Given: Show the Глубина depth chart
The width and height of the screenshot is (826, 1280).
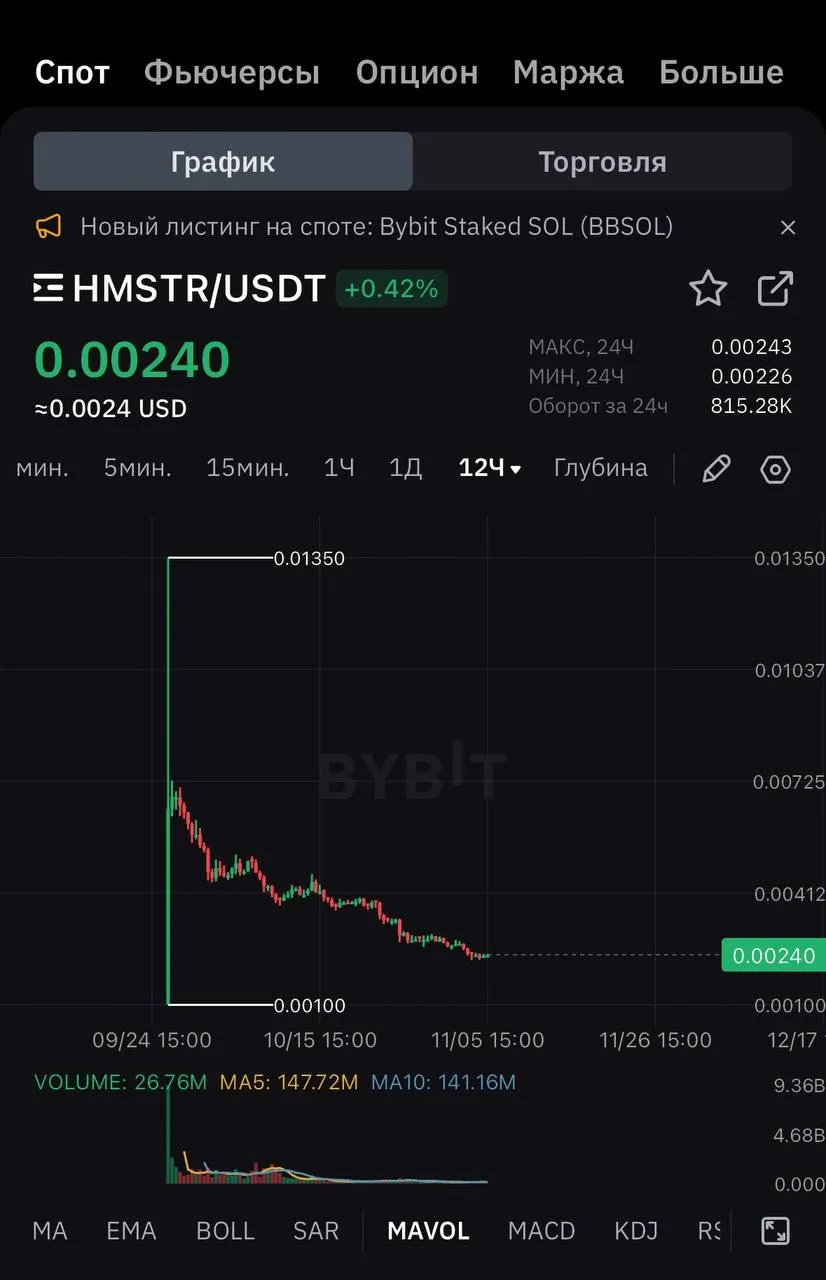Looking at the screenshot, I should pyautogui.click(x=601, y=468).
